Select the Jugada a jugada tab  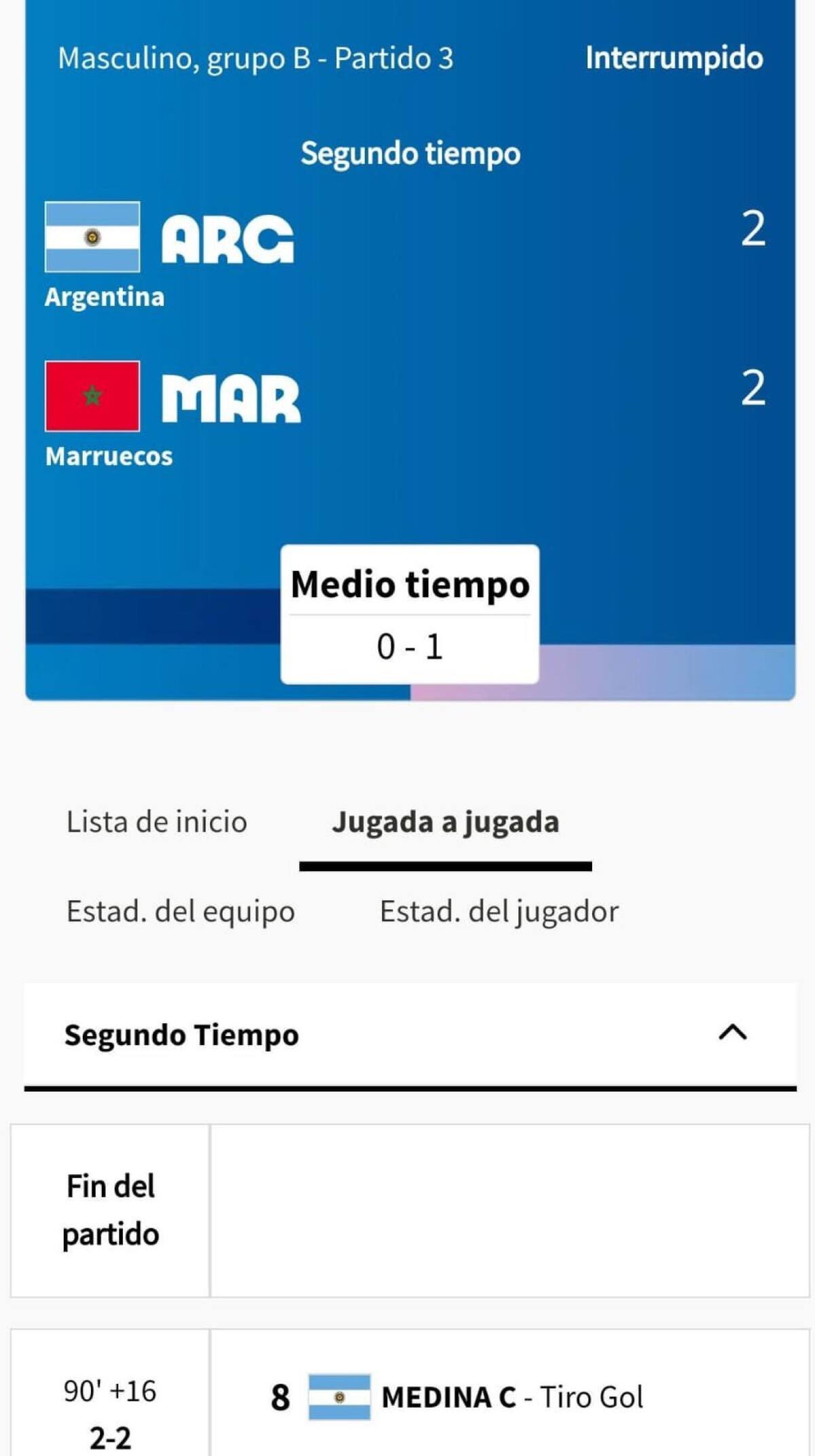point(446,821)
